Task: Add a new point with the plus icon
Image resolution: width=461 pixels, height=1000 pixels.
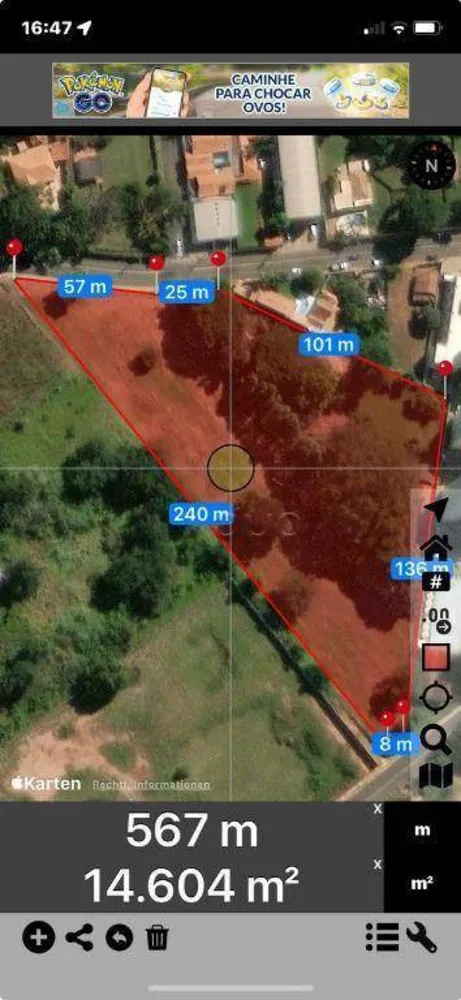Action: point(38,938)
